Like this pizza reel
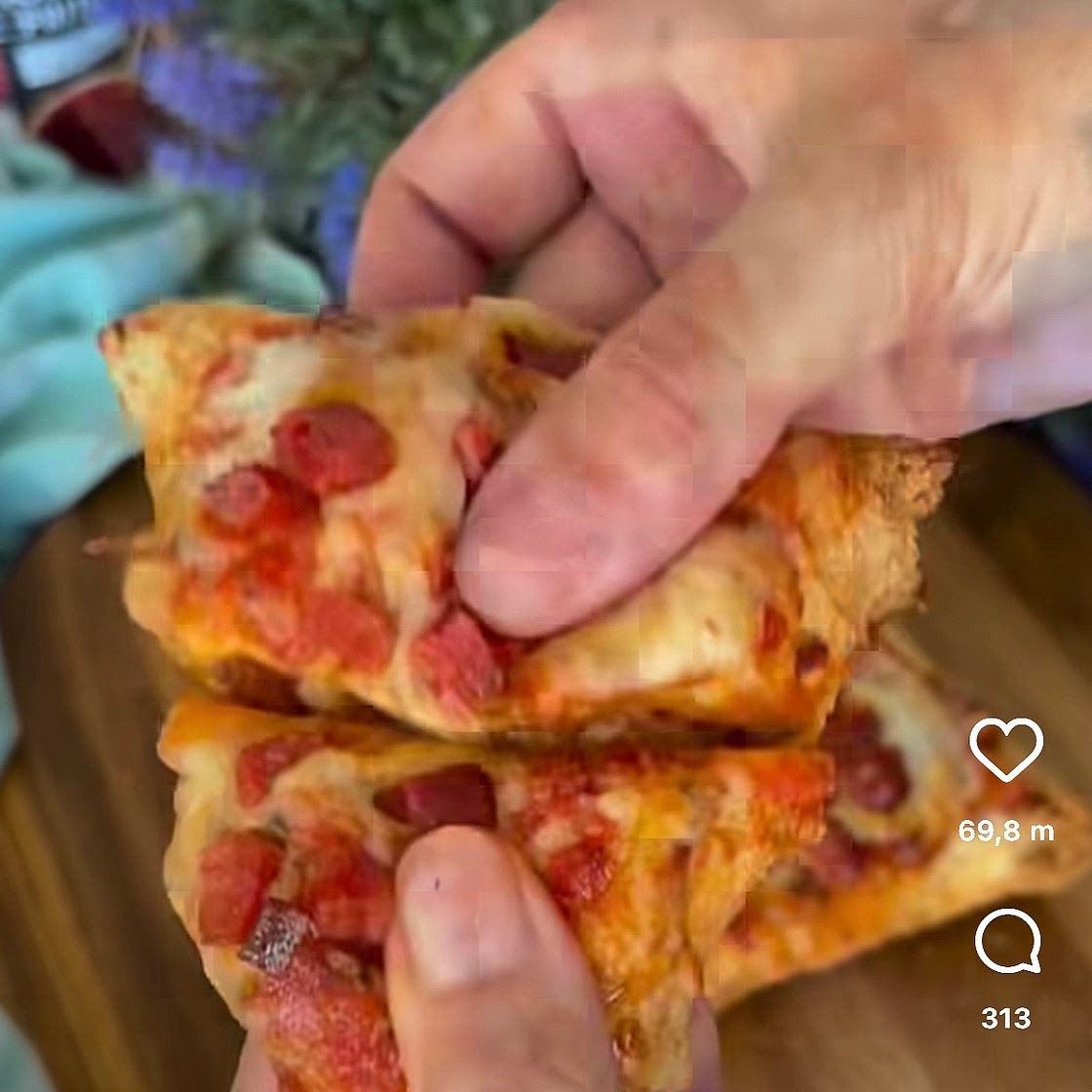Image resolution: width=1092 pixels, height=1092 pixels. click(x=1006, y=749)
